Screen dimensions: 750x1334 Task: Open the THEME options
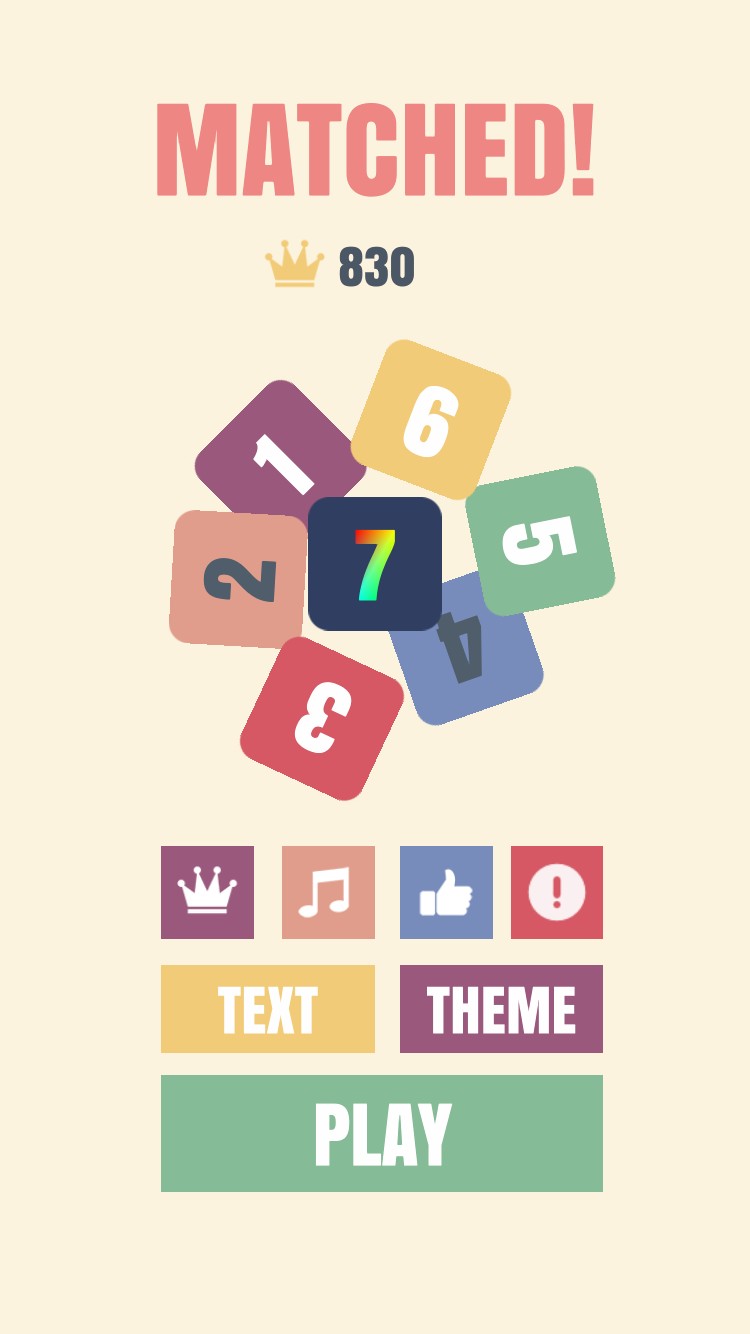click(x=501, y=1009)
